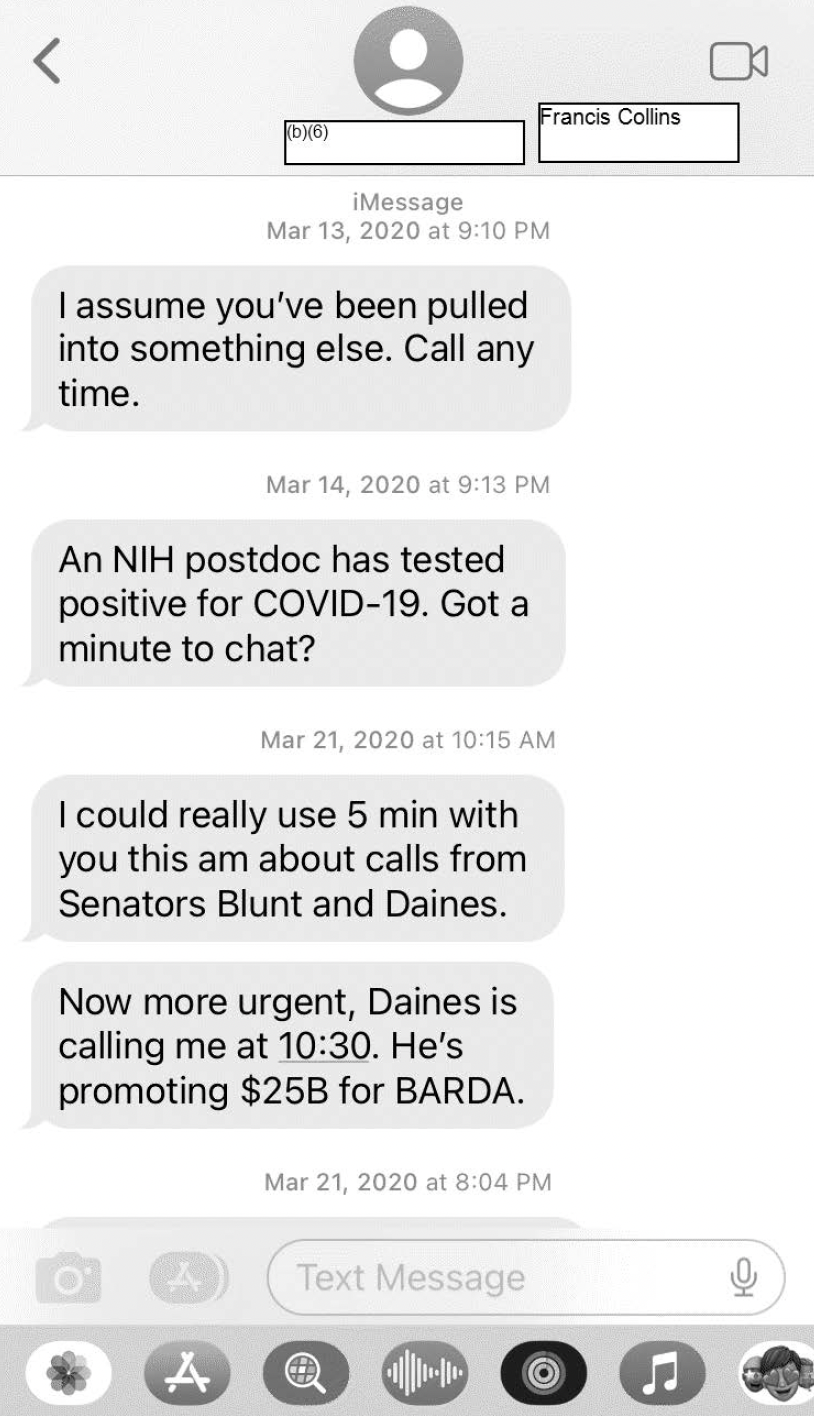
Task: Record audio with the microphone icon
Action: pos(742,1276)
